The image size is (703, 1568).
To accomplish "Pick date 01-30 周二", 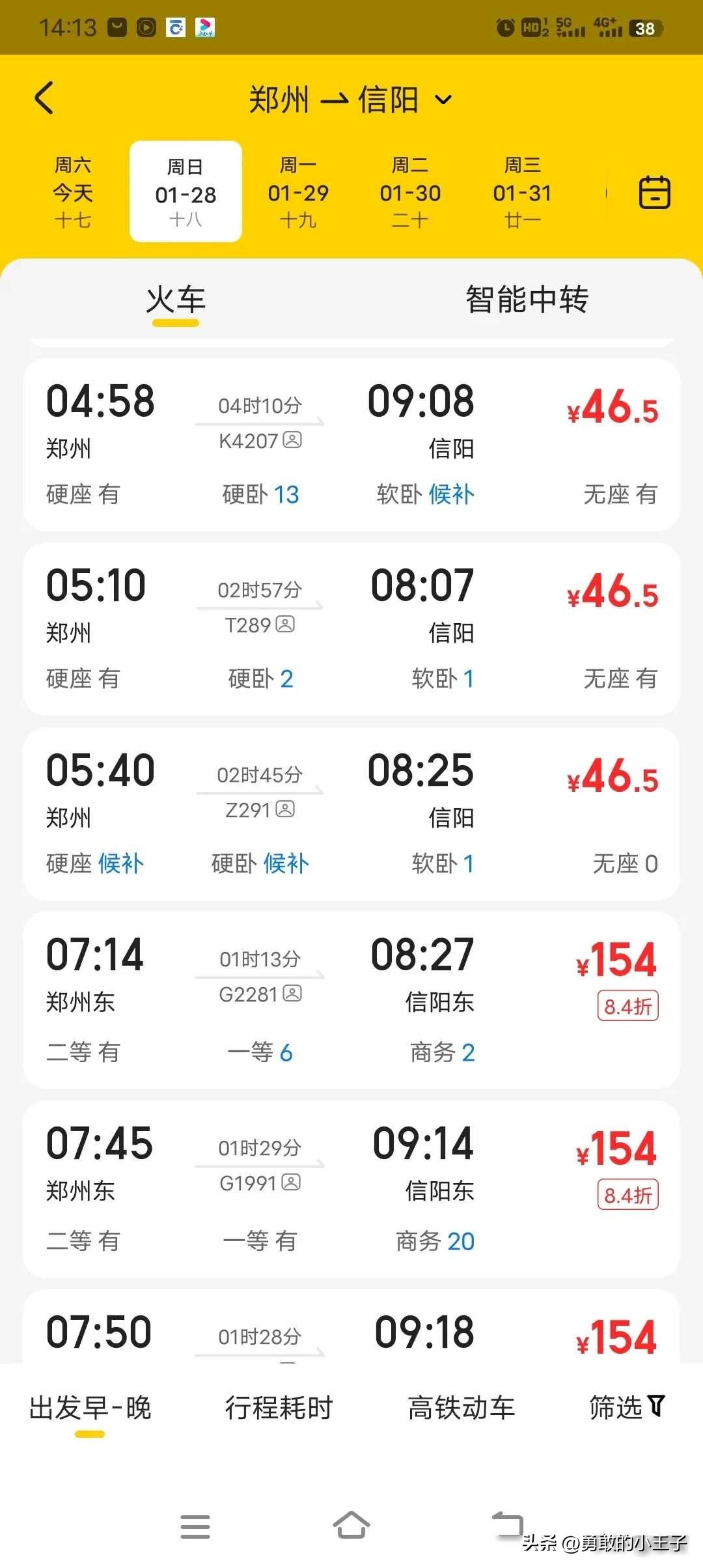I will pos(410,192).
